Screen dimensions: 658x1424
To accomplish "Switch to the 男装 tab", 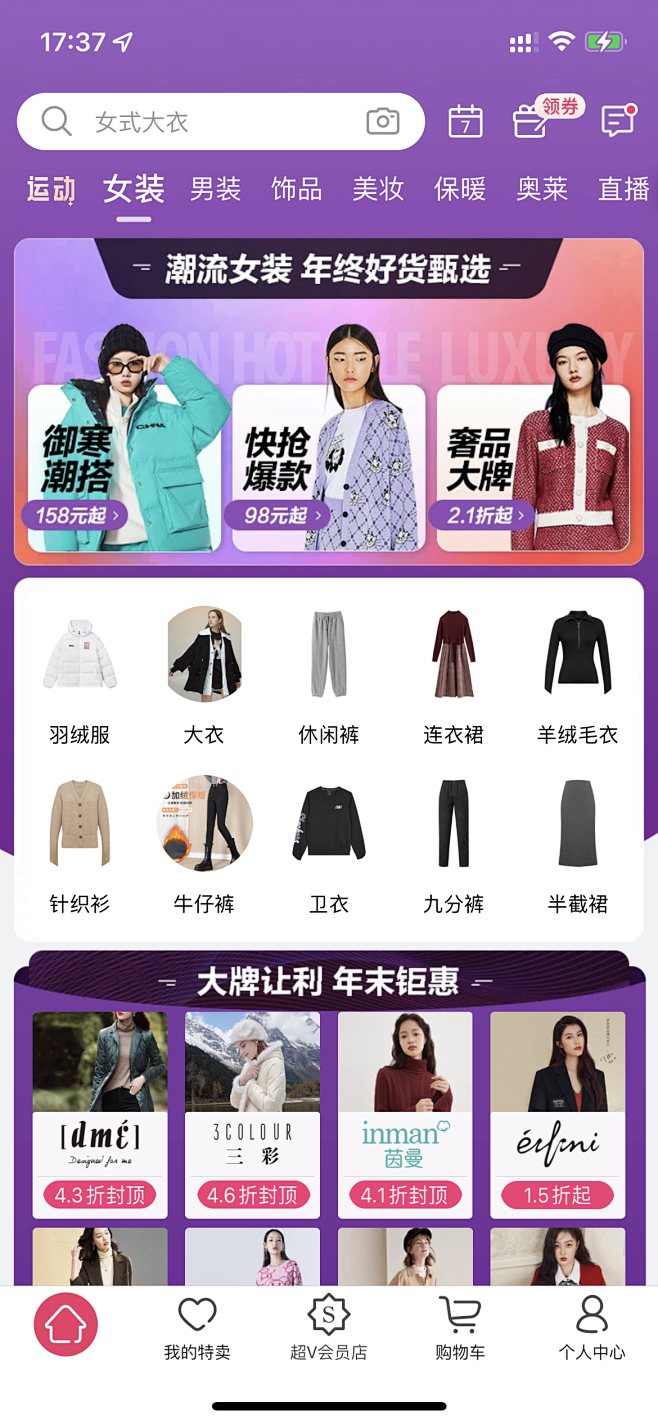I will (x=216, y=189).
